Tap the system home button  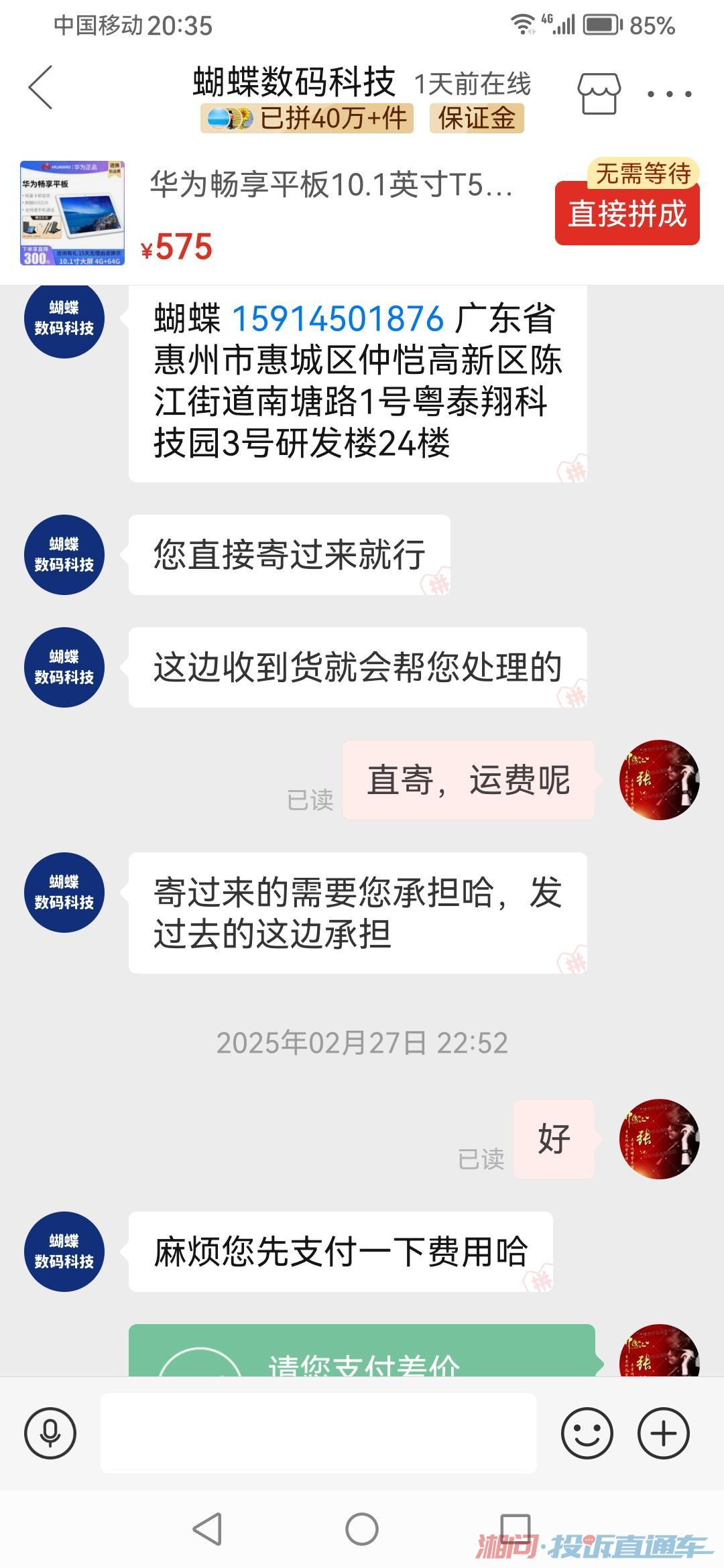tap(362, 1530)
